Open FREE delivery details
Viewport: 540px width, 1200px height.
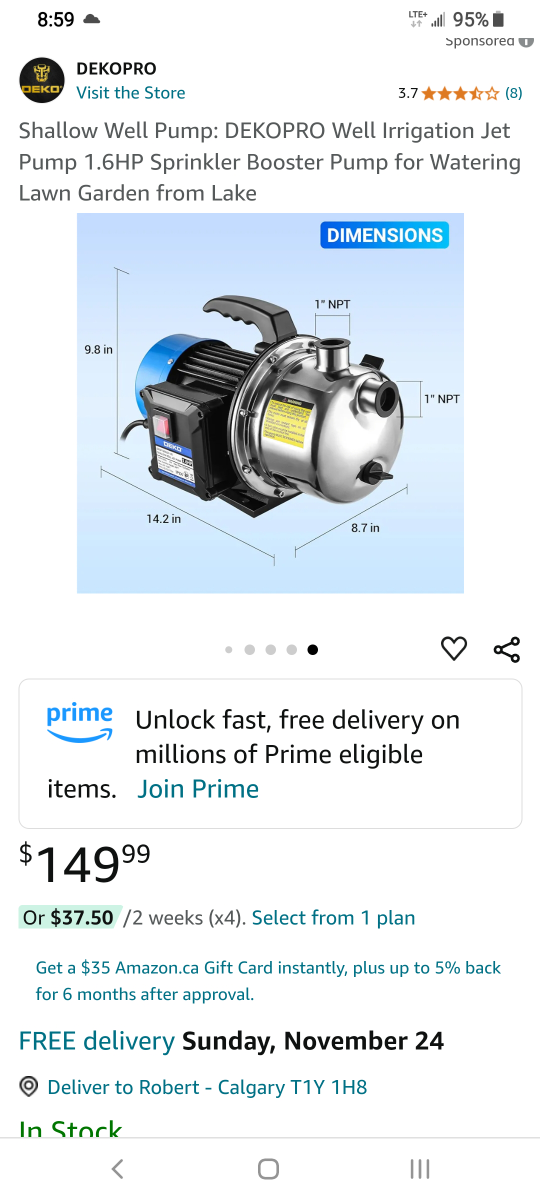pyautogui.click(x=97, y=1041)
